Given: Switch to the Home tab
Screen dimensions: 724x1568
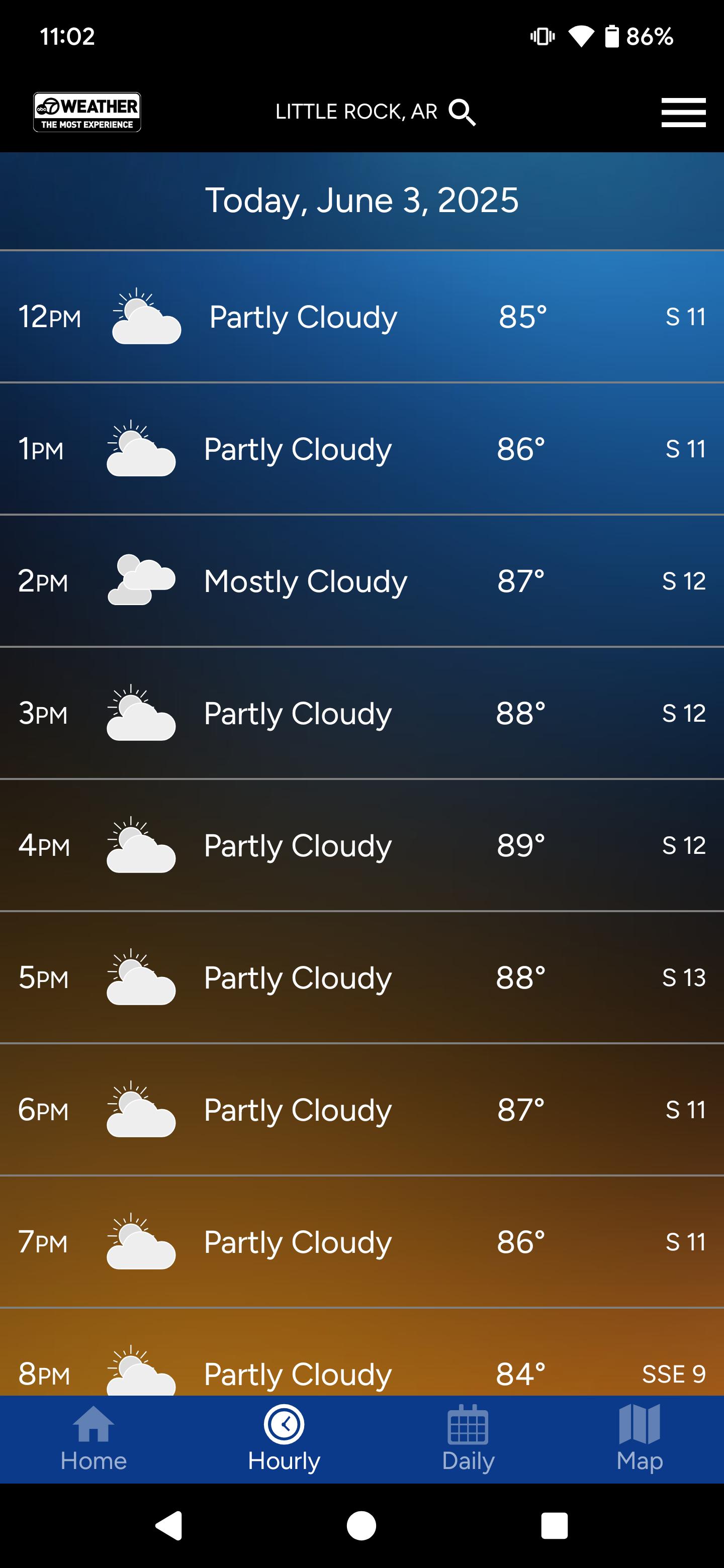Looking at the screenshot, I should [93, 1439].
